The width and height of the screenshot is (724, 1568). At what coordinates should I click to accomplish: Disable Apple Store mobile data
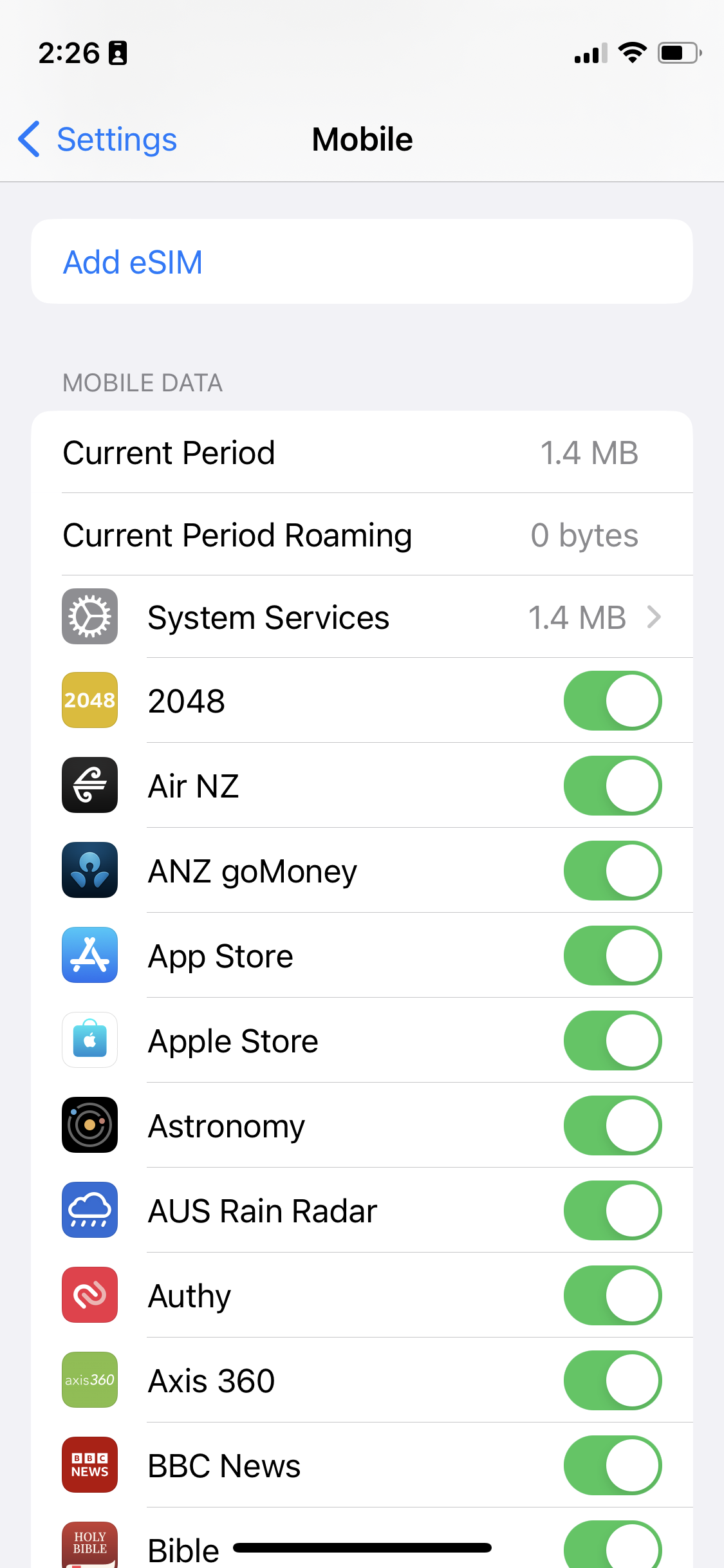pyautogui.click(x=612, y=1041)
